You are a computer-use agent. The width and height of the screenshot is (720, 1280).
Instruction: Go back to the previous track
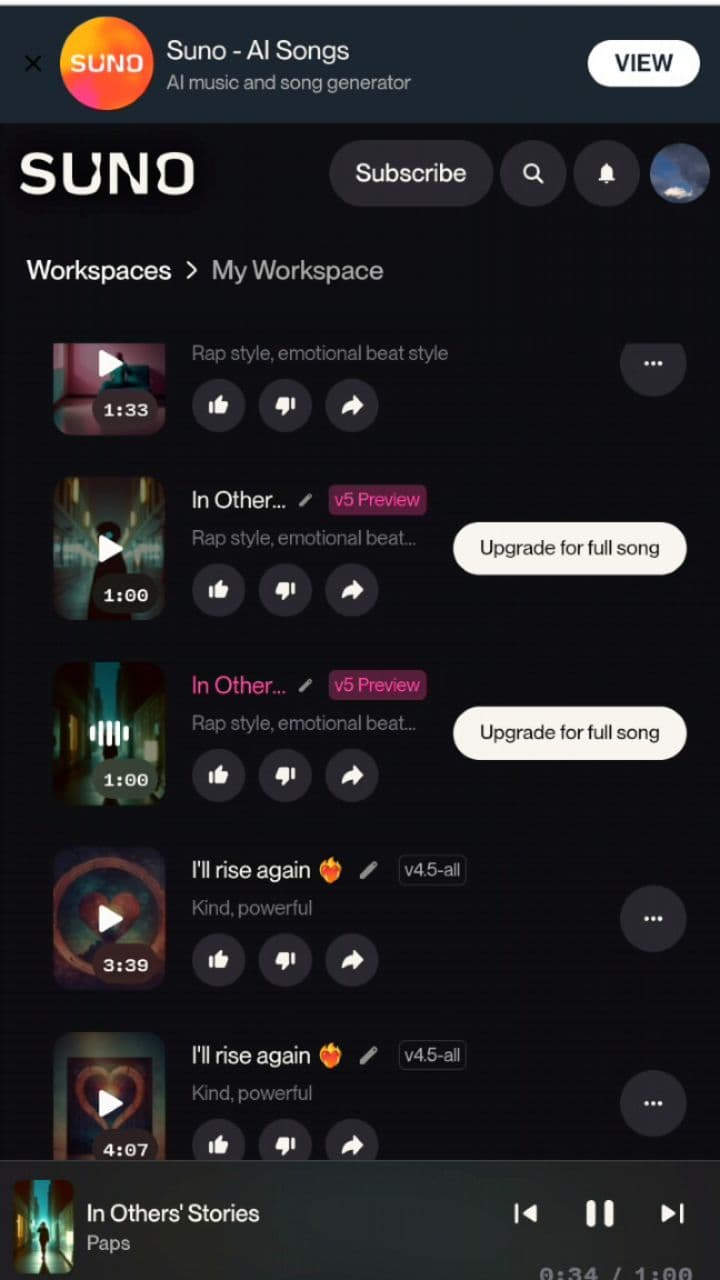tap(525, 1213)
